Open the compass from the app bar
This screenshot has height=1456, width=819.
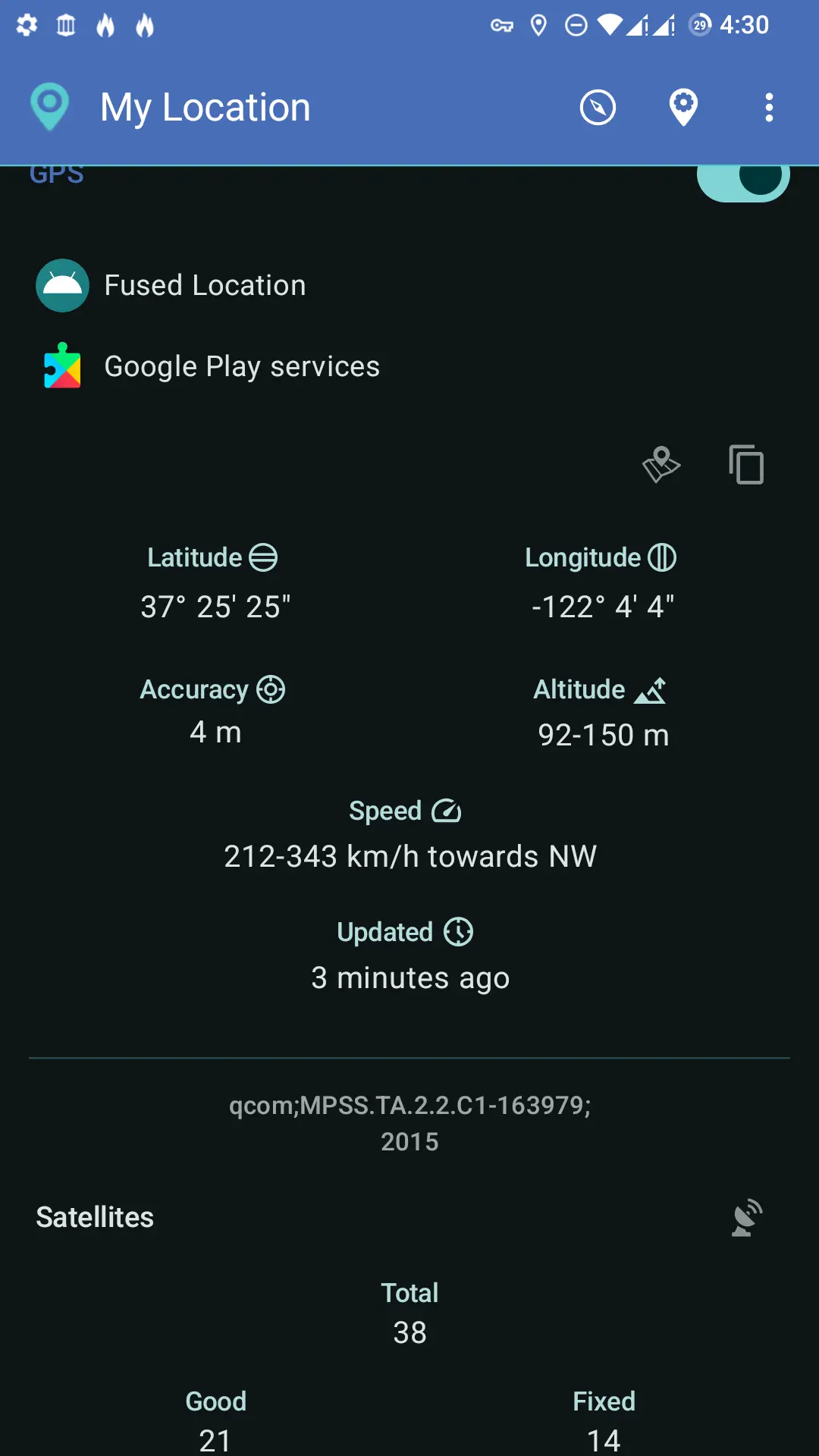tap(598, 107)
